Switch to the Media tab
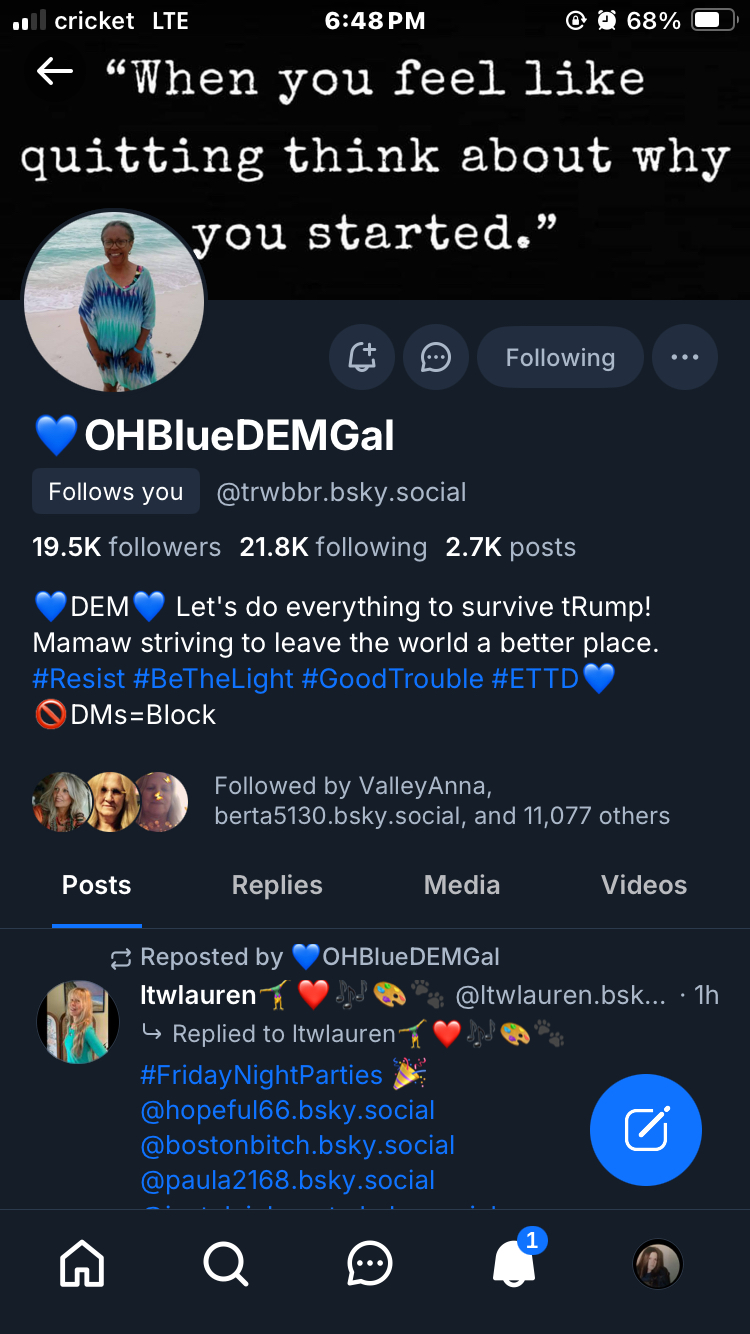Screen dimensions: 750x1334 (x=461, y=885)
